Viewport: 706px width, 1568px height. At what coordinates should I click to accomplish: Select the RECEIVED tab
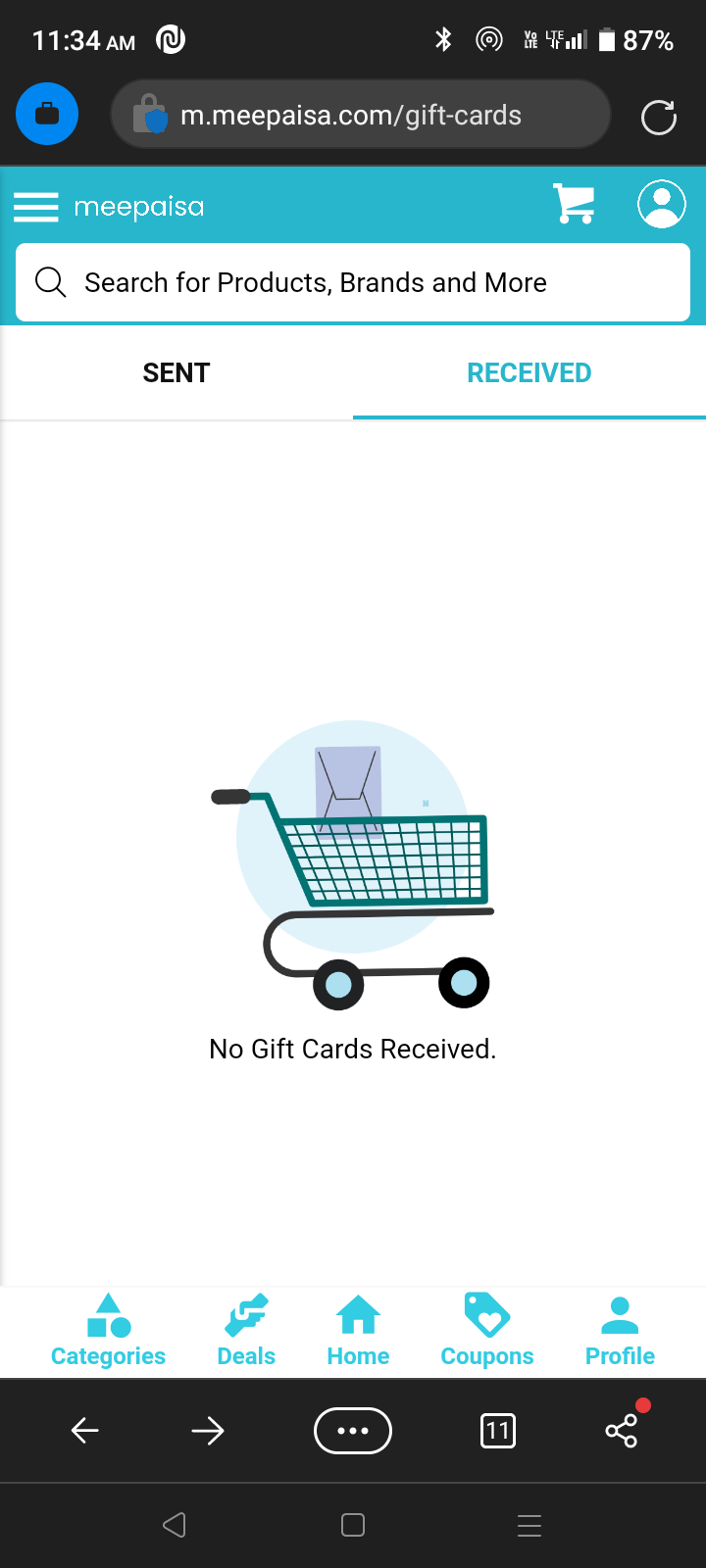coord(529,372)
